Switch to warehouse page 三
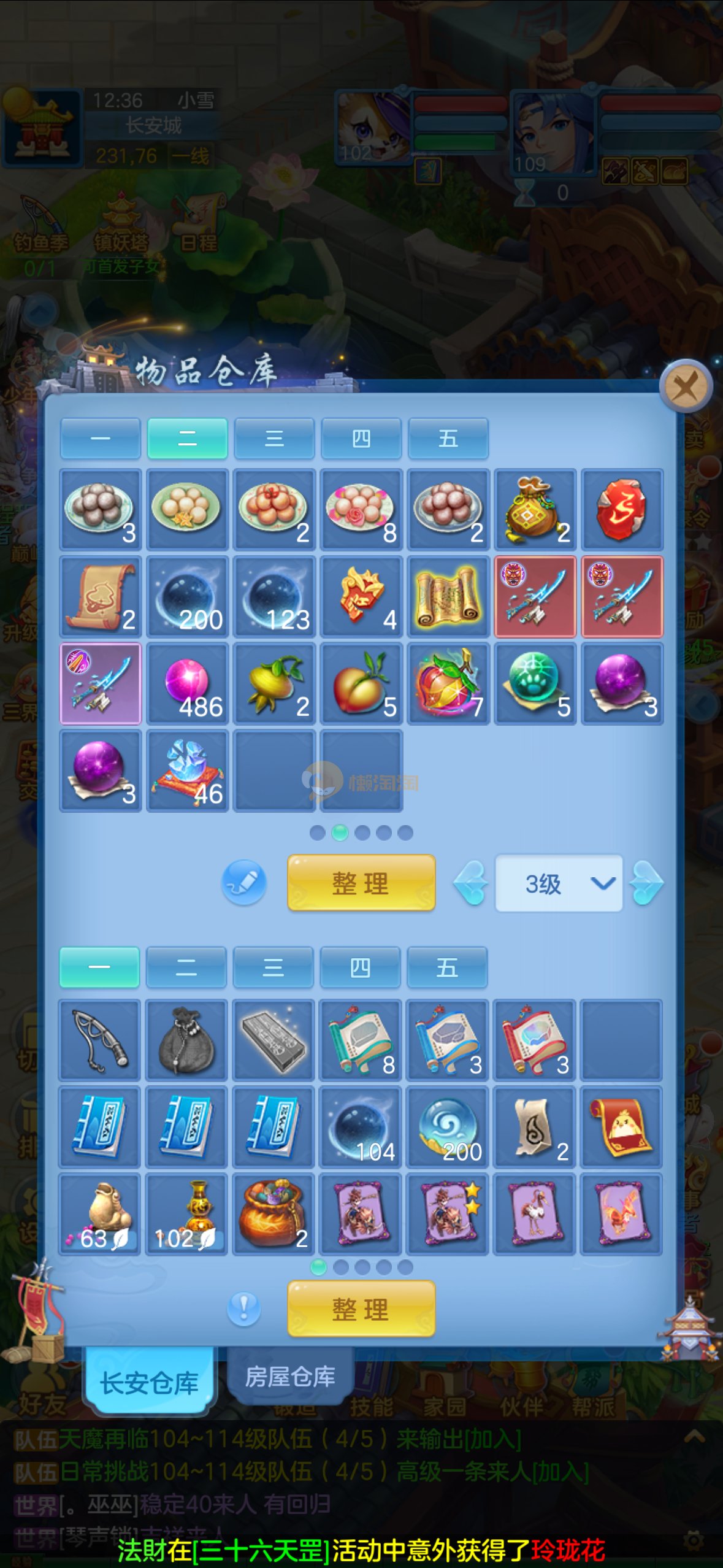723x1568 pixels. (274, 438)
